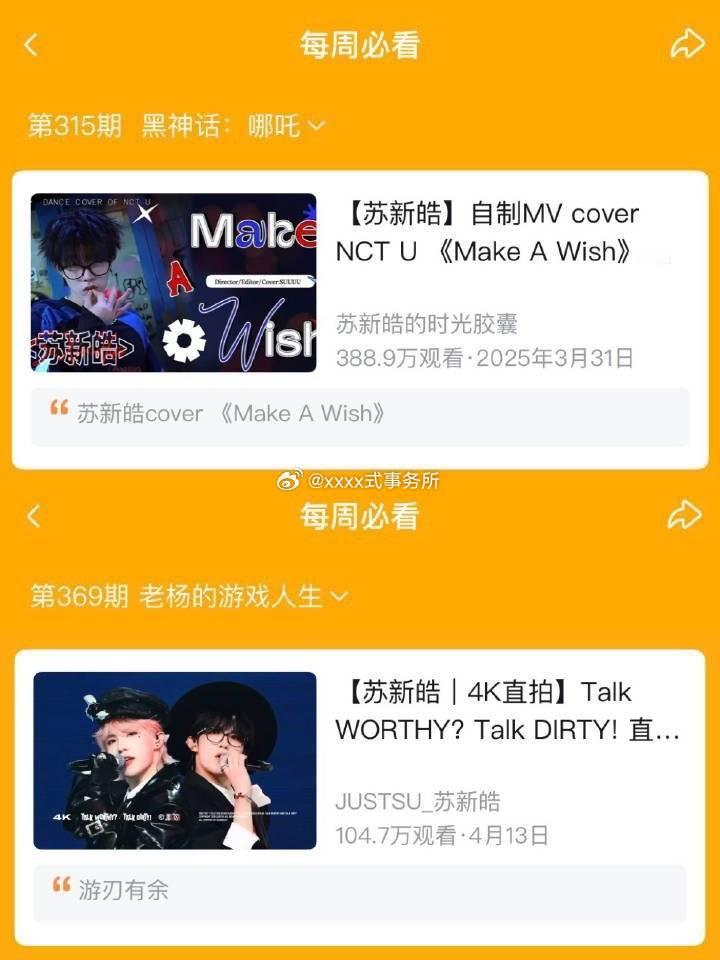Select the second 每周必看 header title

(x=358, y=517)
